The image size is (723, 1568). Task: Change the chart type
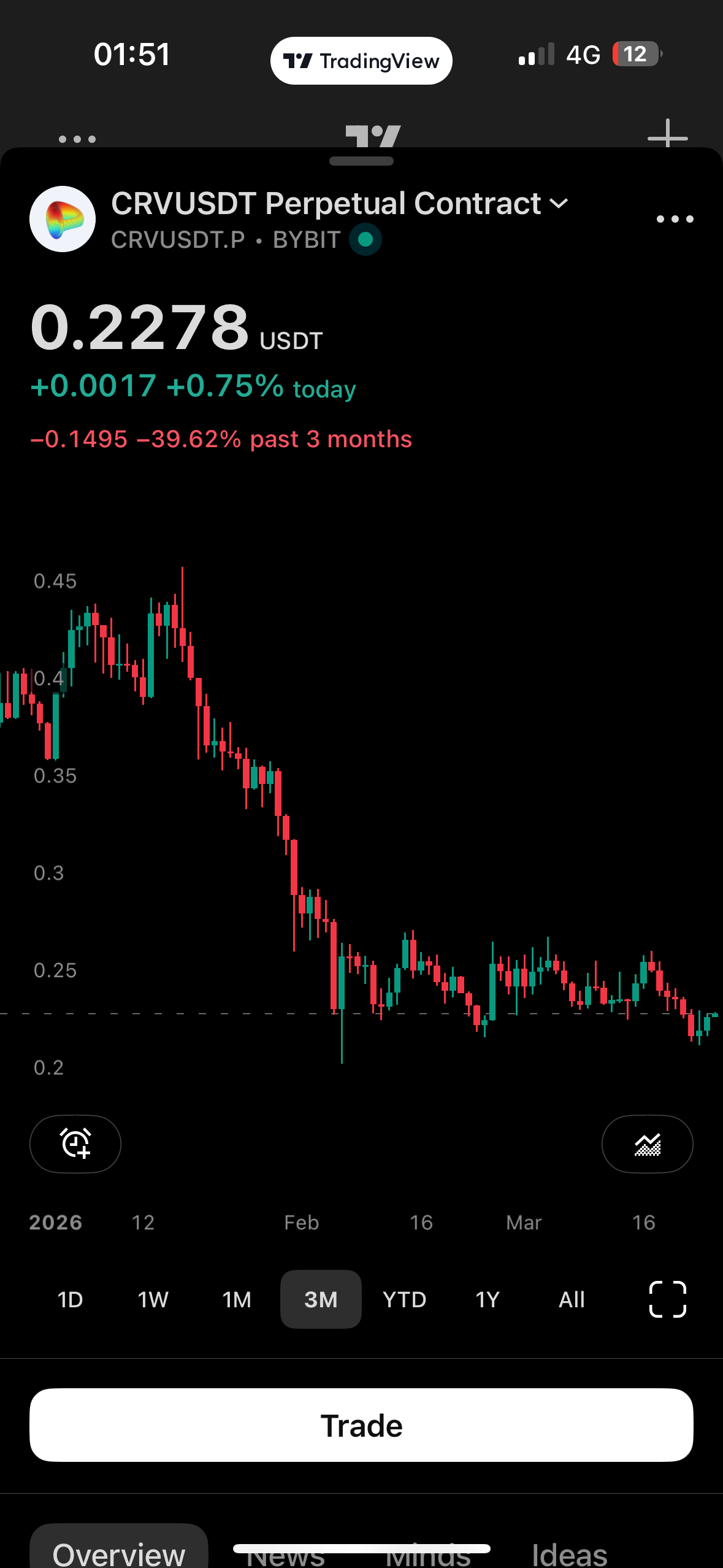647,1143
